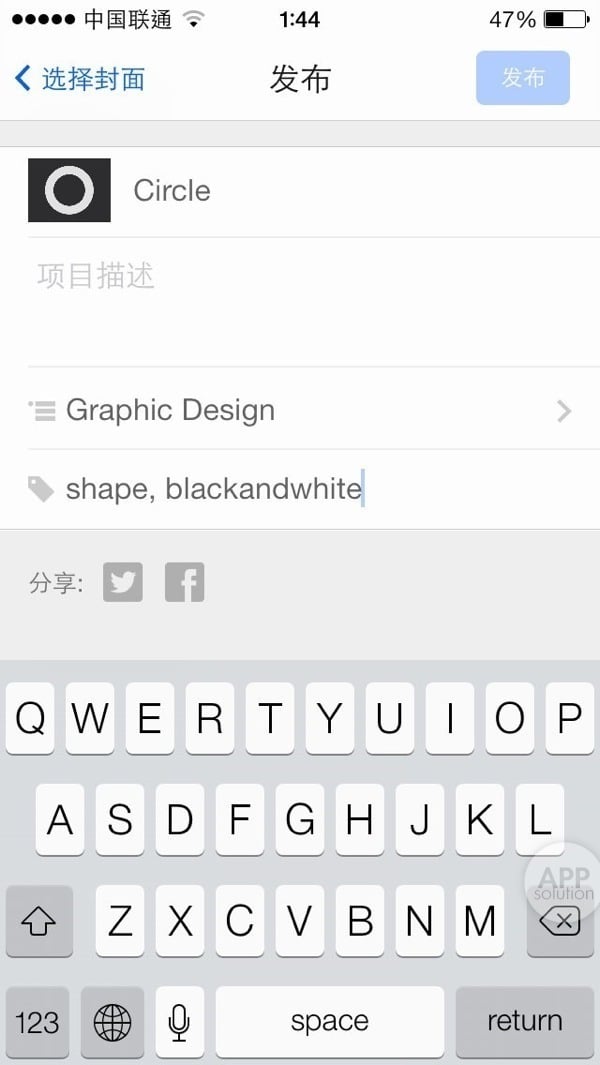Go back to 选择封面
This screenshot has height=1065, width=600.
80,79
